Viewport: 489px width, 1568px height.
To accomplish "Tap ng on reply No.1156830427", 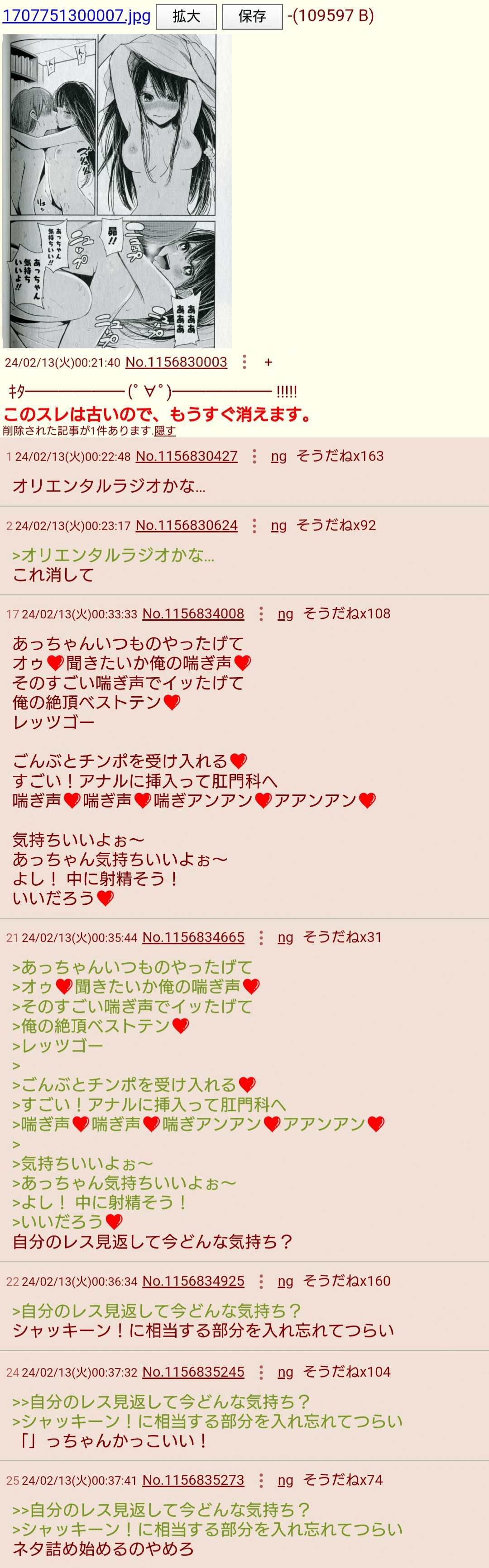I will 279,456.
